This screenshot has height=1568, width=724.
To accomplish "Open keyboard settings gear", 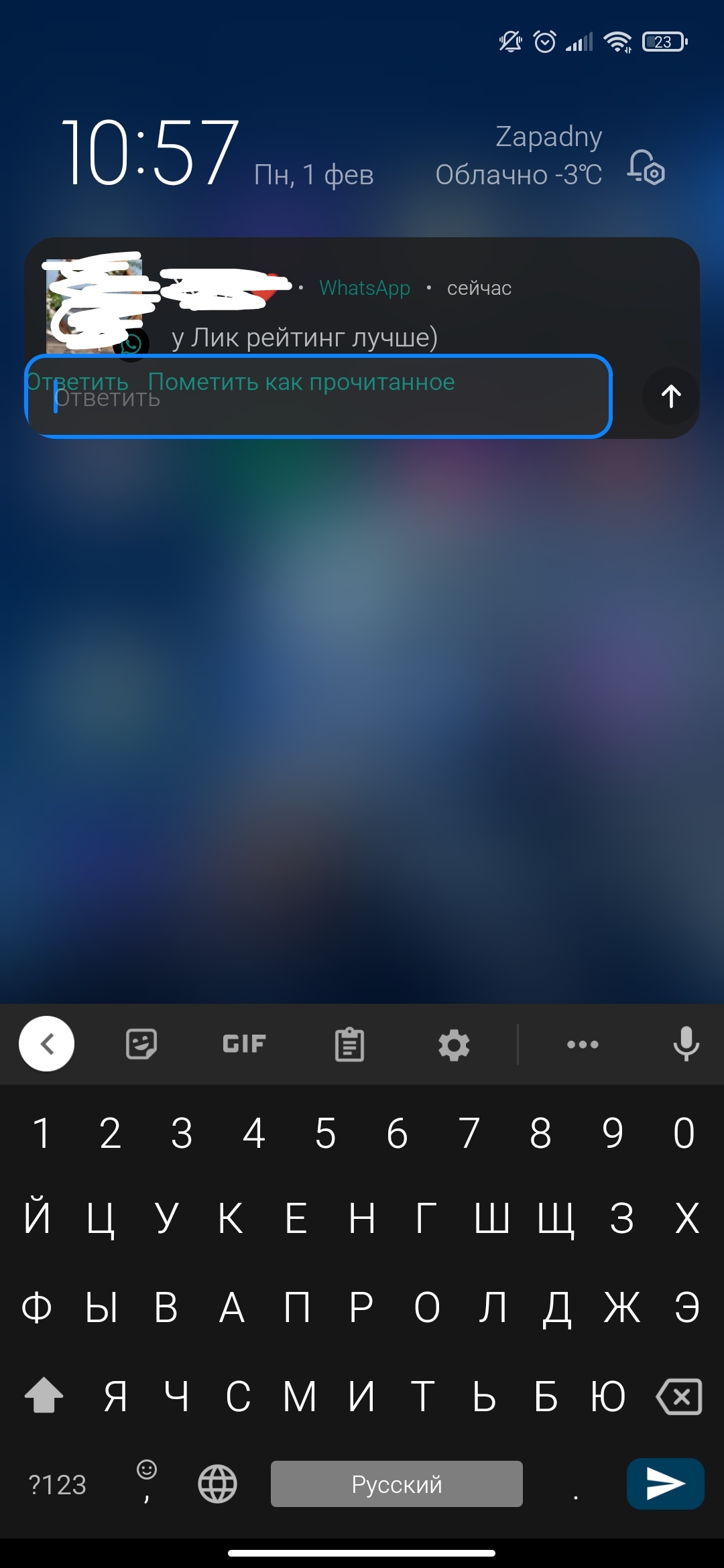I will [454, 1045].
